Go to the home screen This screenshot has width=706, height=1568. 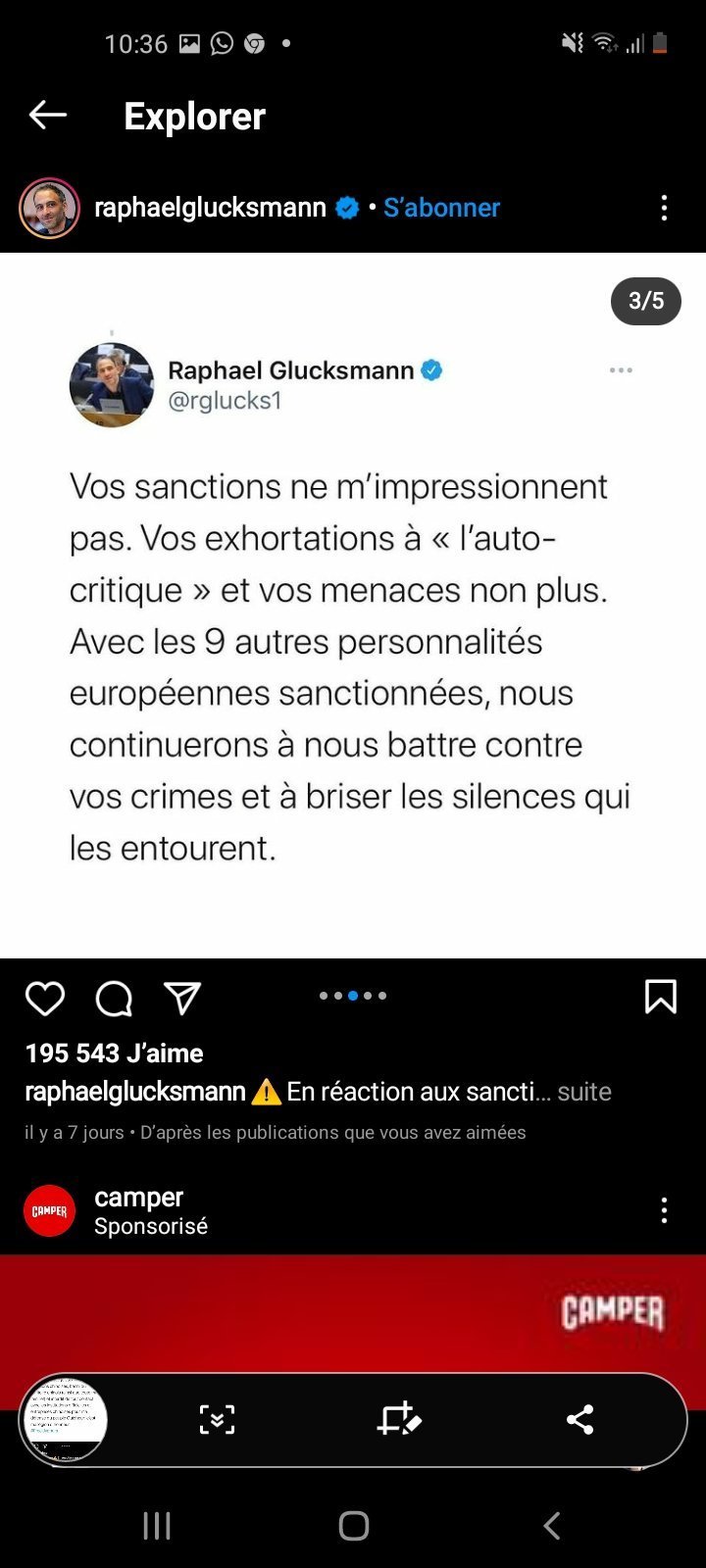point(353,1525)
